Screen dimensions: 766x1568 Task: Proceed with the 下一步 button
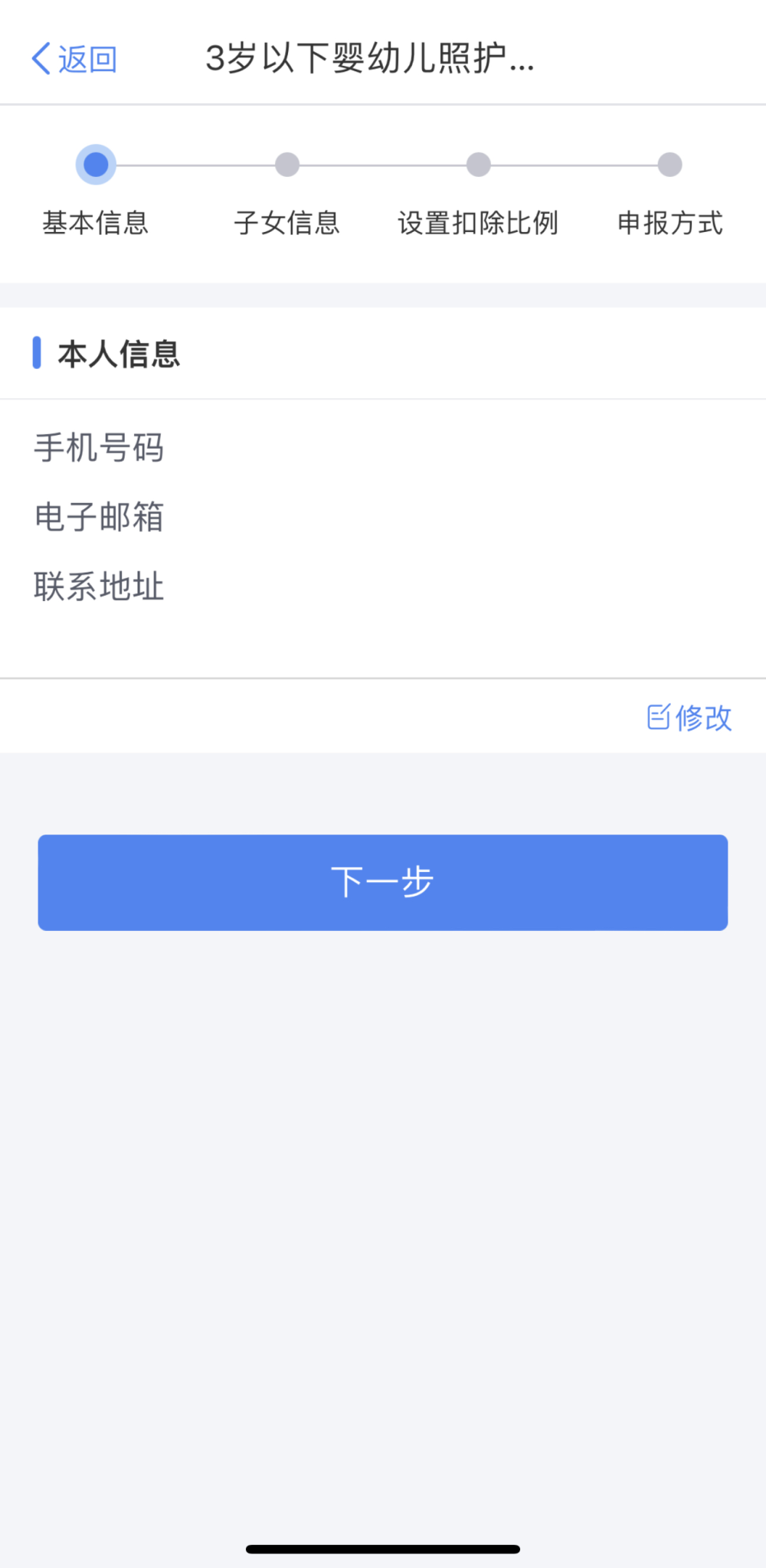(383, 882)
